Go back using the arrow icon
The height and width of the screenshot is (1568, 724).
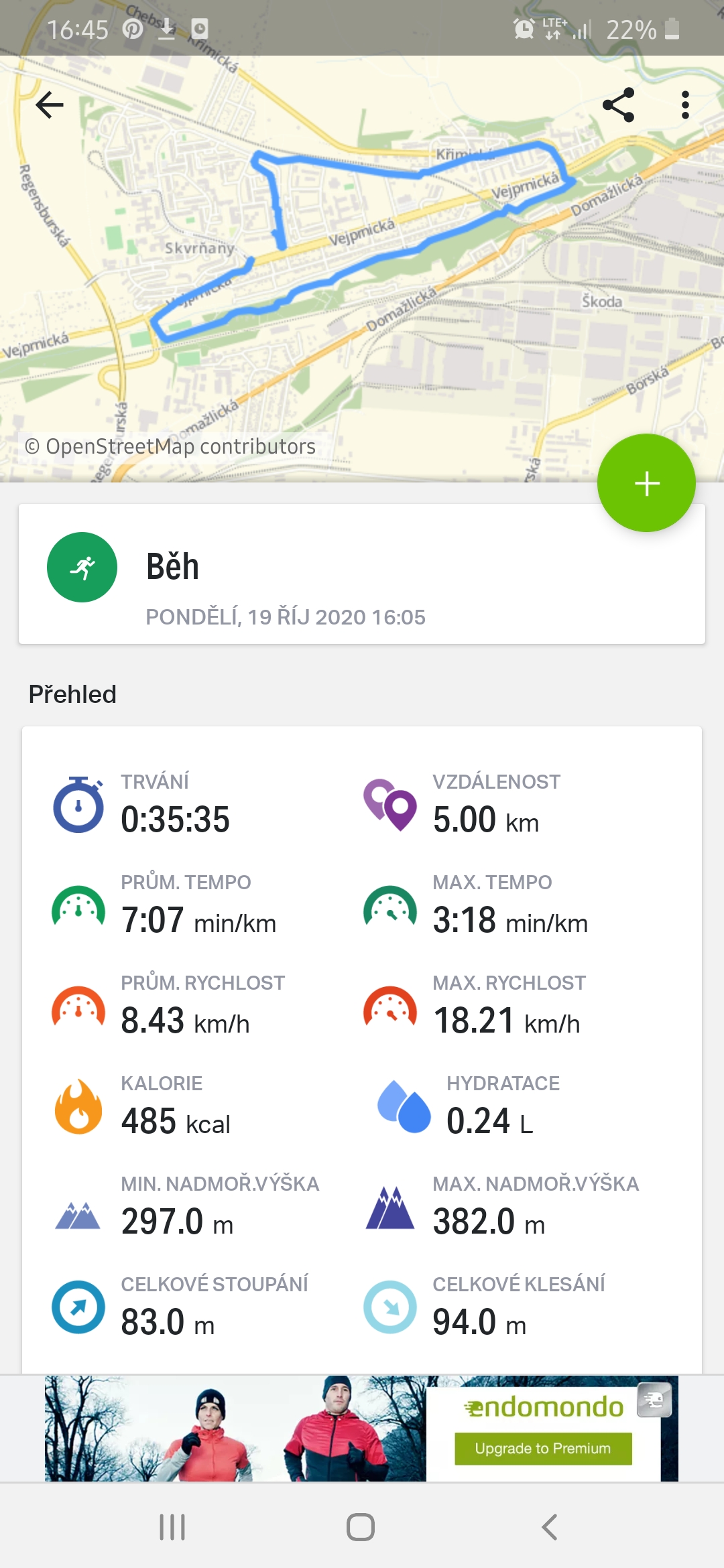click(x=50, y=105)
